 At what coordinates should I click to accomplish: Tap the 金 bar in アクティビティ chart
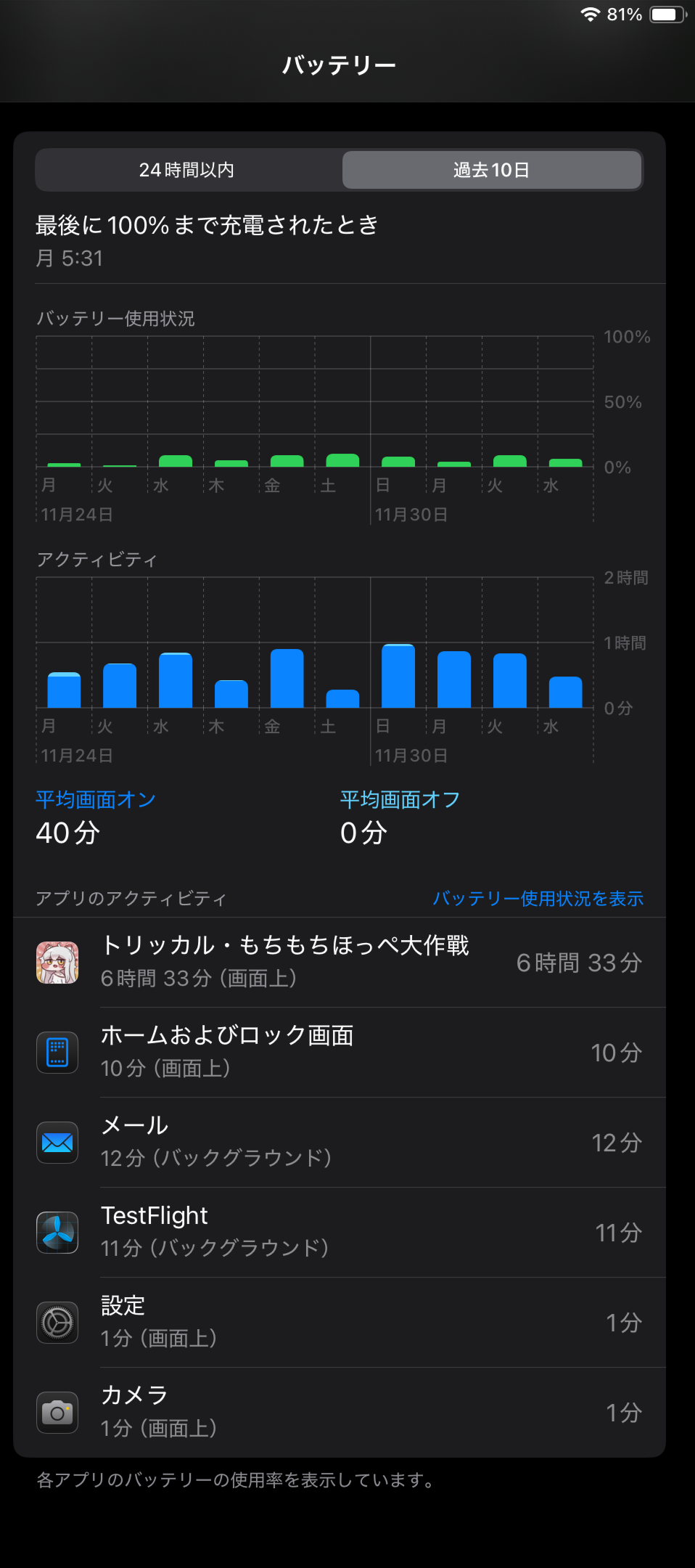(x=287, y=679)
